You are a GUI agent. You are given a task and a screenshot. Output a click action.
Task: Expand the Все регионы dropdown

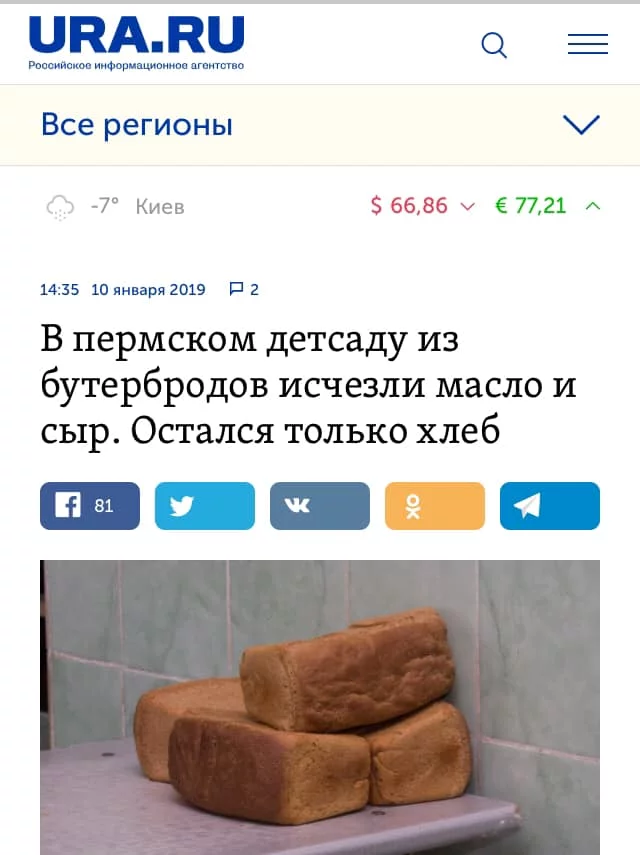pyautogui.click(x=581, y=125)
